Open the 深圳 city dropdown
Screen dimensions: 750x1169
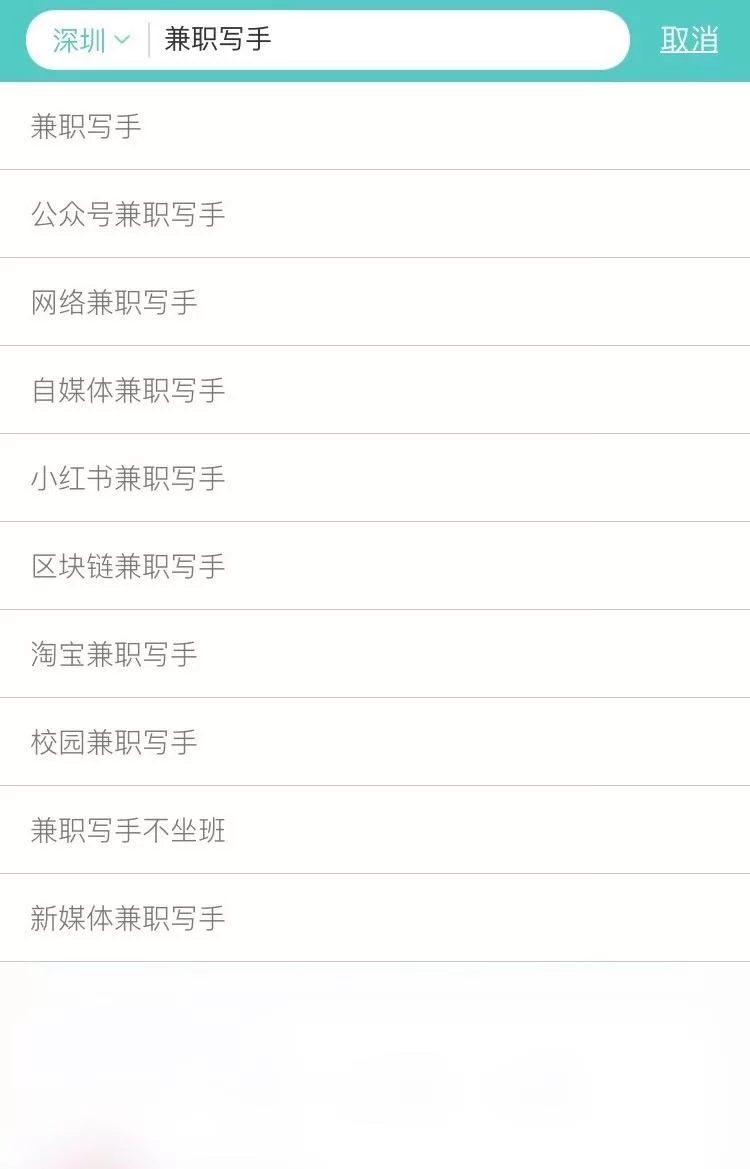tap(91, 40)
